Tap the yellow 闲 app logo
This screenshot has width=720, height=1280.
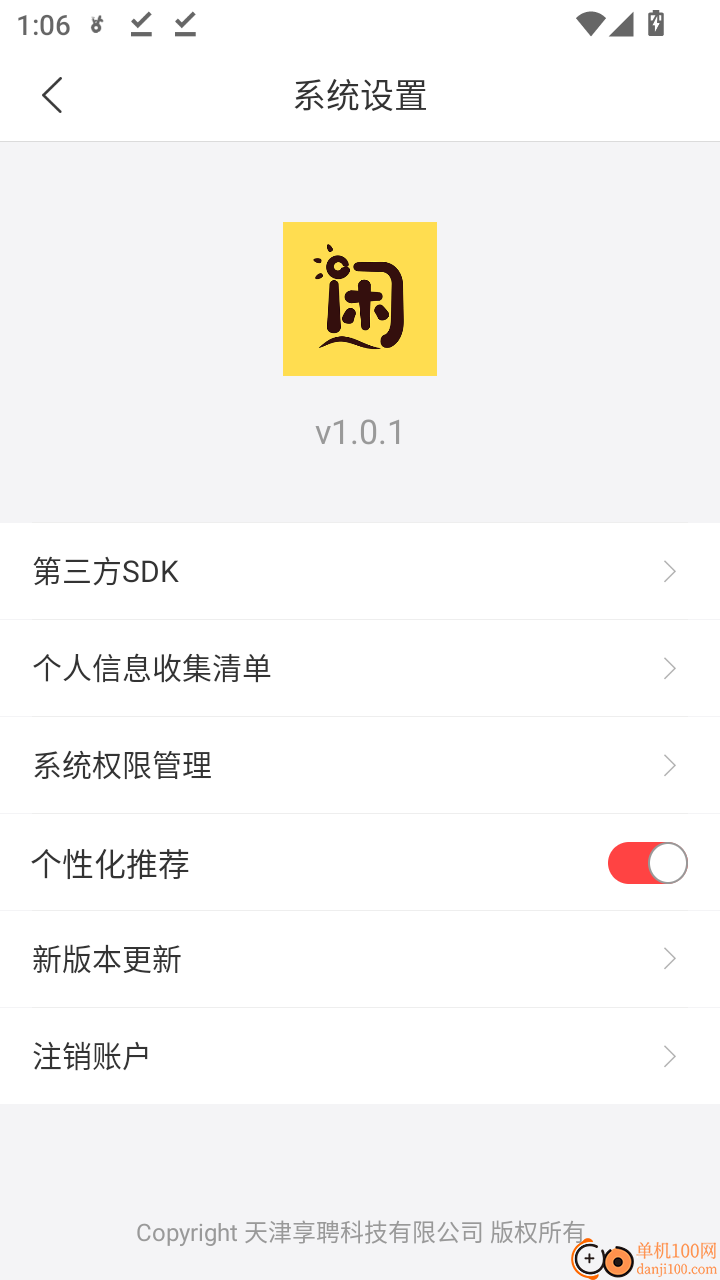(x=360, y=298)
